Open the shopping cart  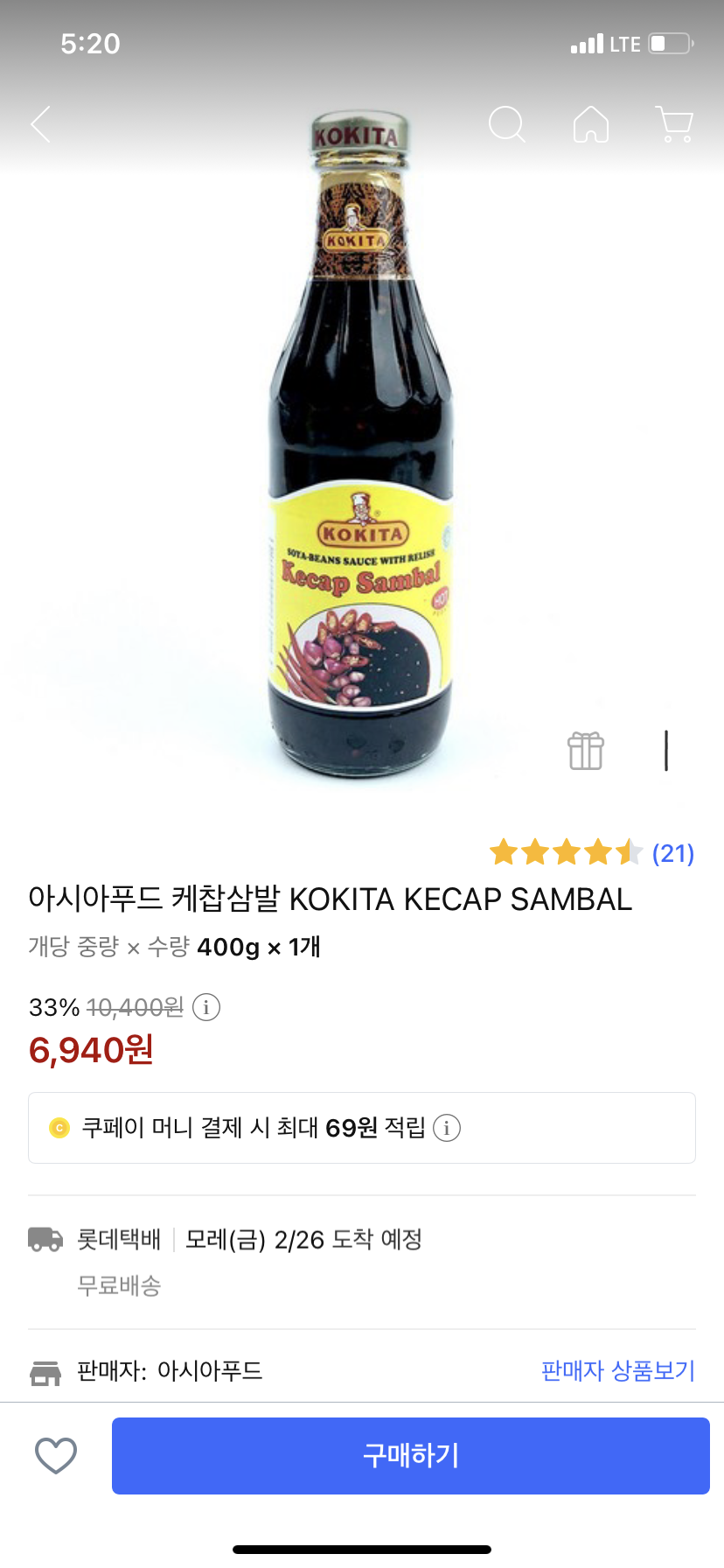pyautogui.click(x=674, y=124)
